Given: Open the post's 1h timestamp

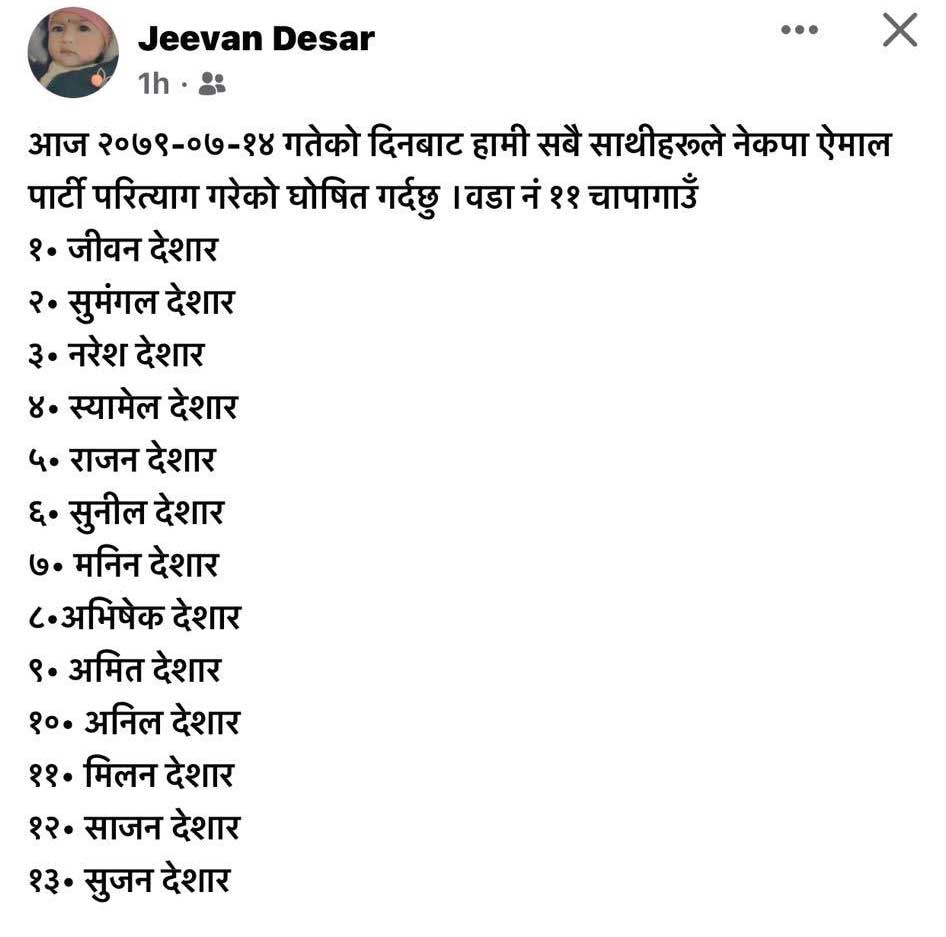Looking at the screenshot, I should pyautogui.click(x=153, y=84).
